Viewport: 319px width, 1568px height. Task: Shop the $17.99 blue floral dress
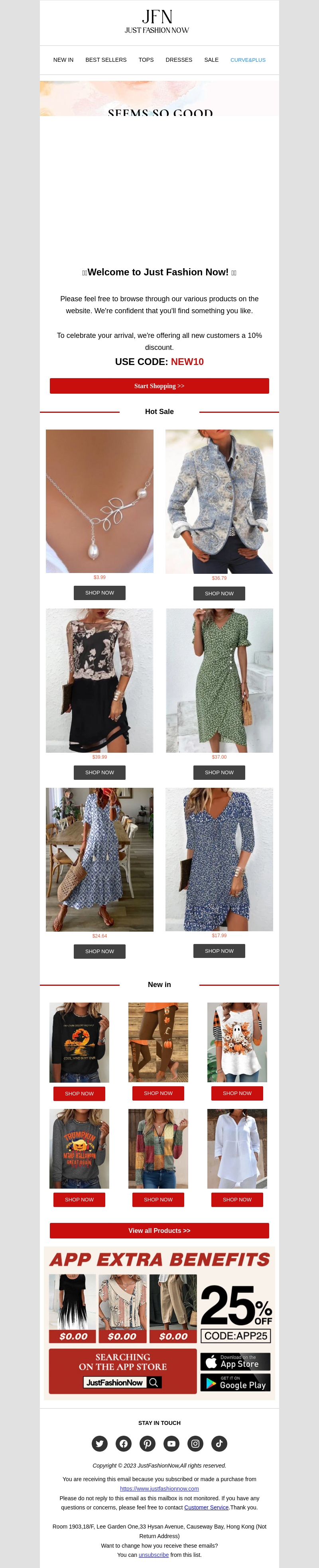pyautogui.click(x=219, y=951)
